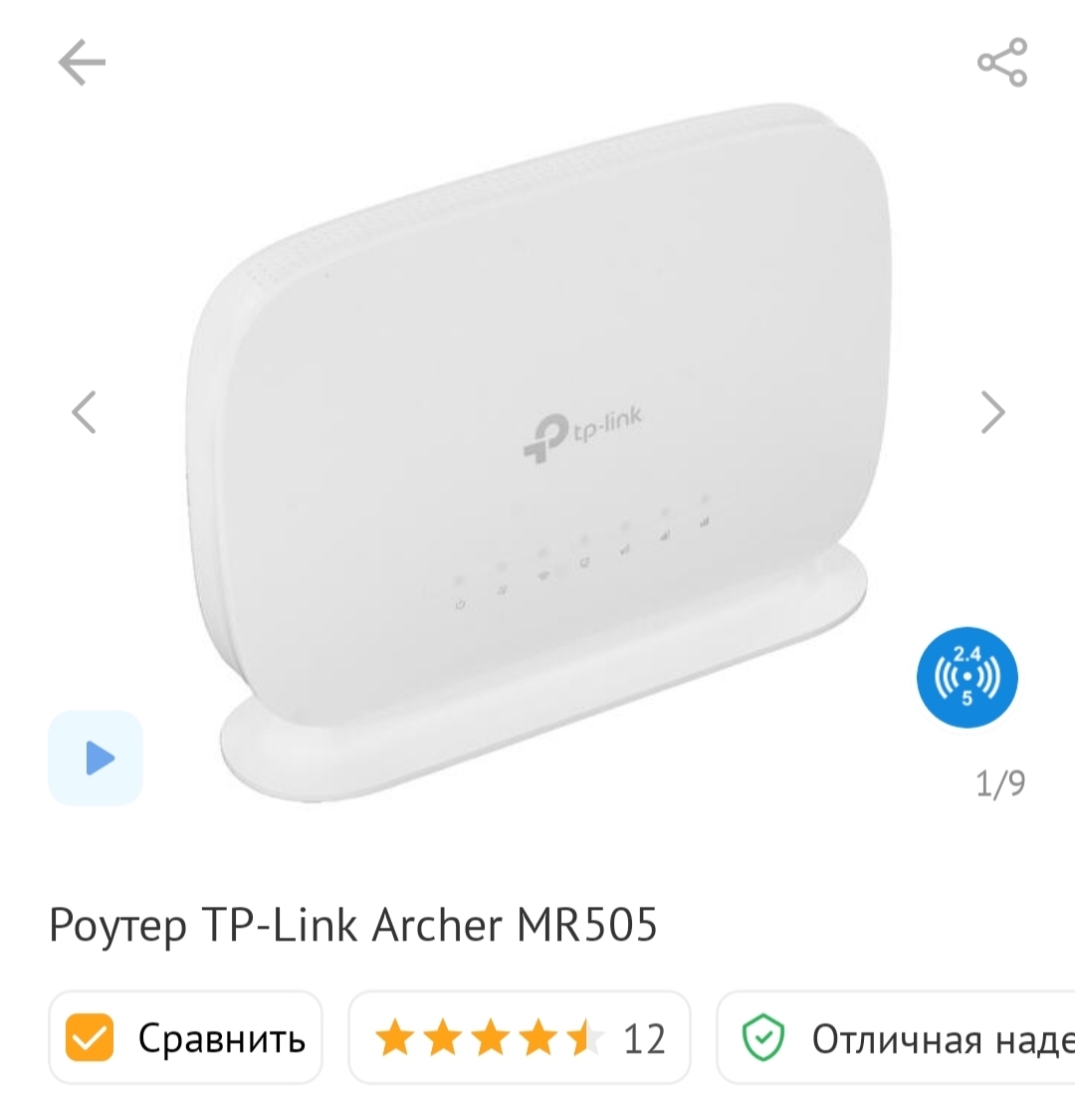Share this TP-Link router product
The image size is (1075, 1120).
click(x=1001, y=63)
